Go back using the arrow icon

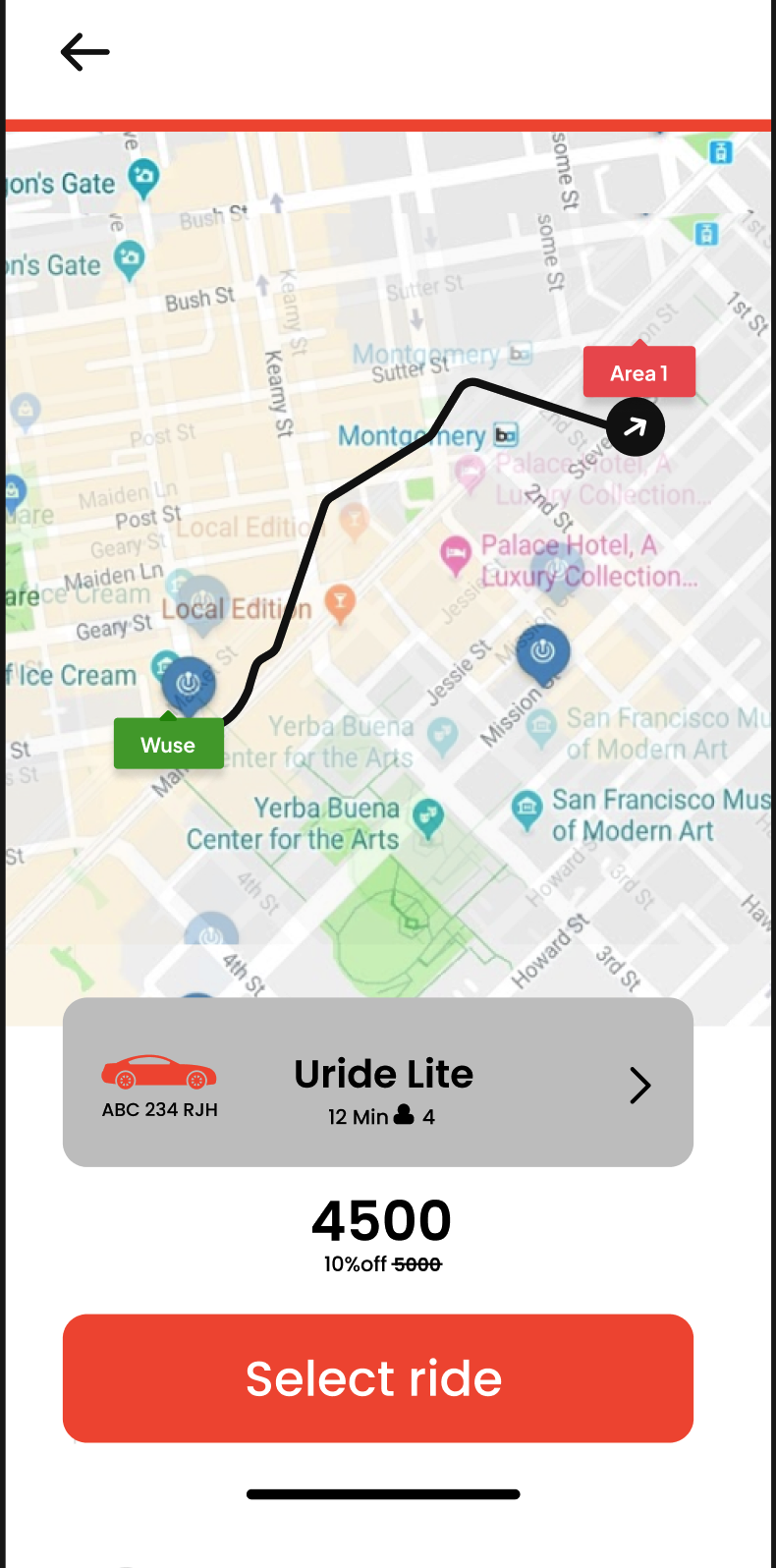pos(85,52)
